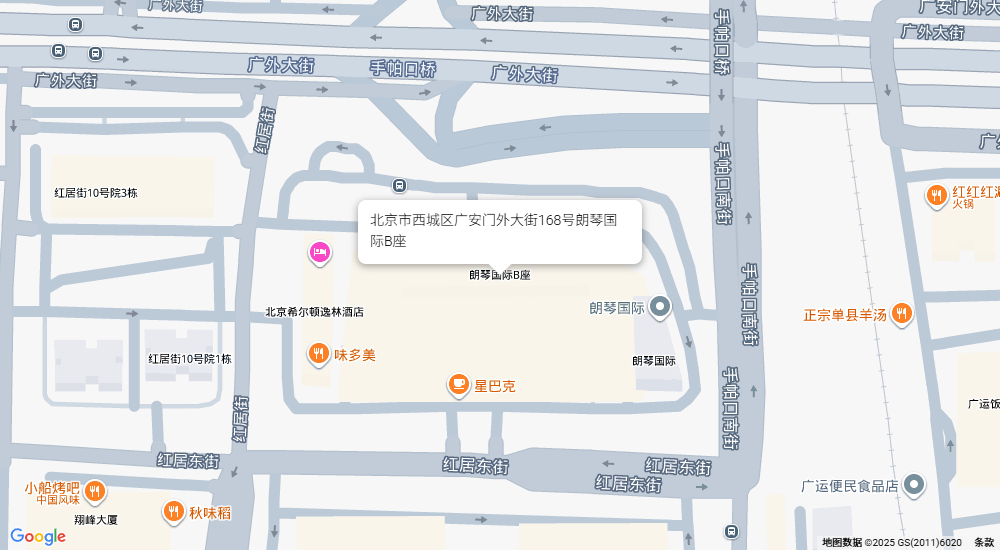The height and width of the screenshot is (550, 1000).
Task: Open the 北京希尔顿逸林酒店 hotel marker
Action: [320, 253]
